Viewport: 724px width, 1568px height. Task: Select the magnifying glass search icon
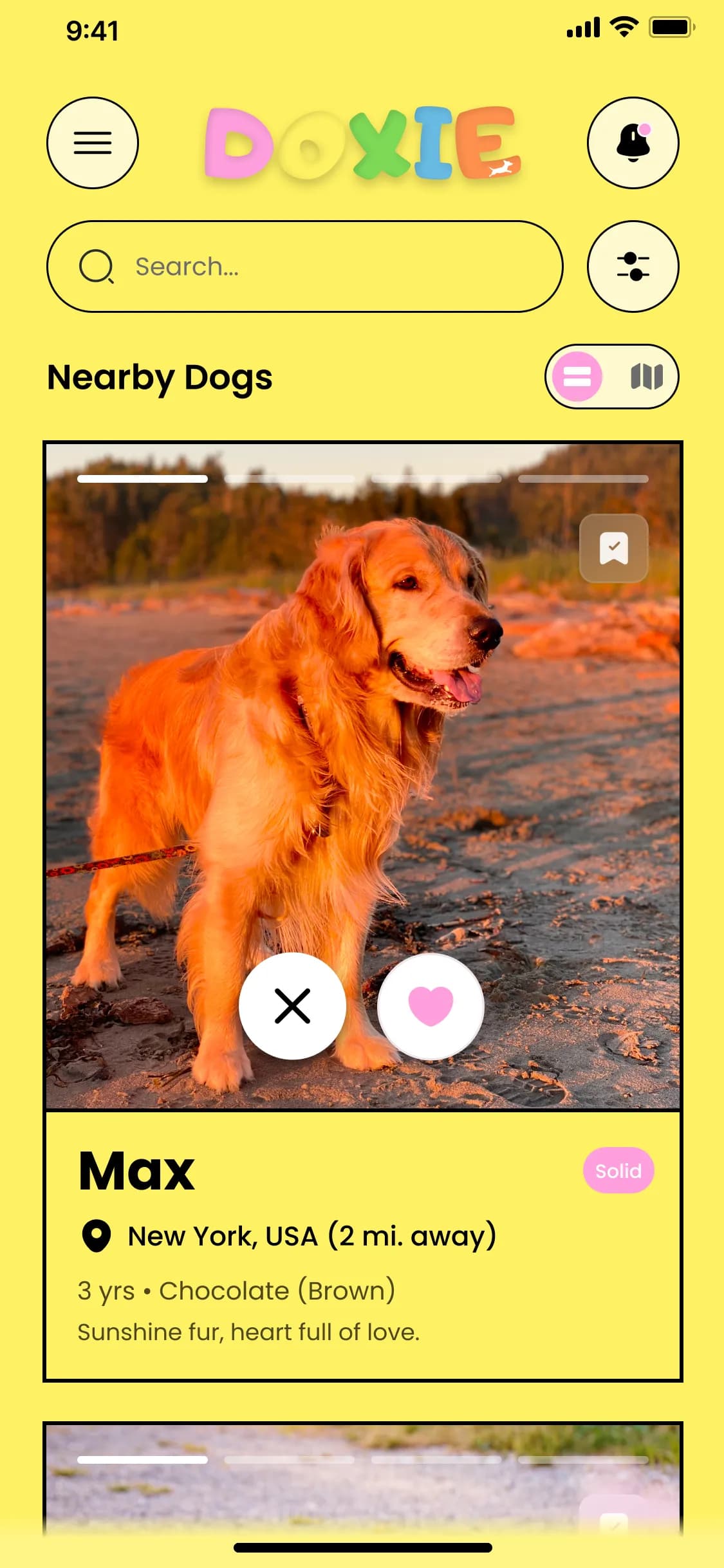[97, 266]
